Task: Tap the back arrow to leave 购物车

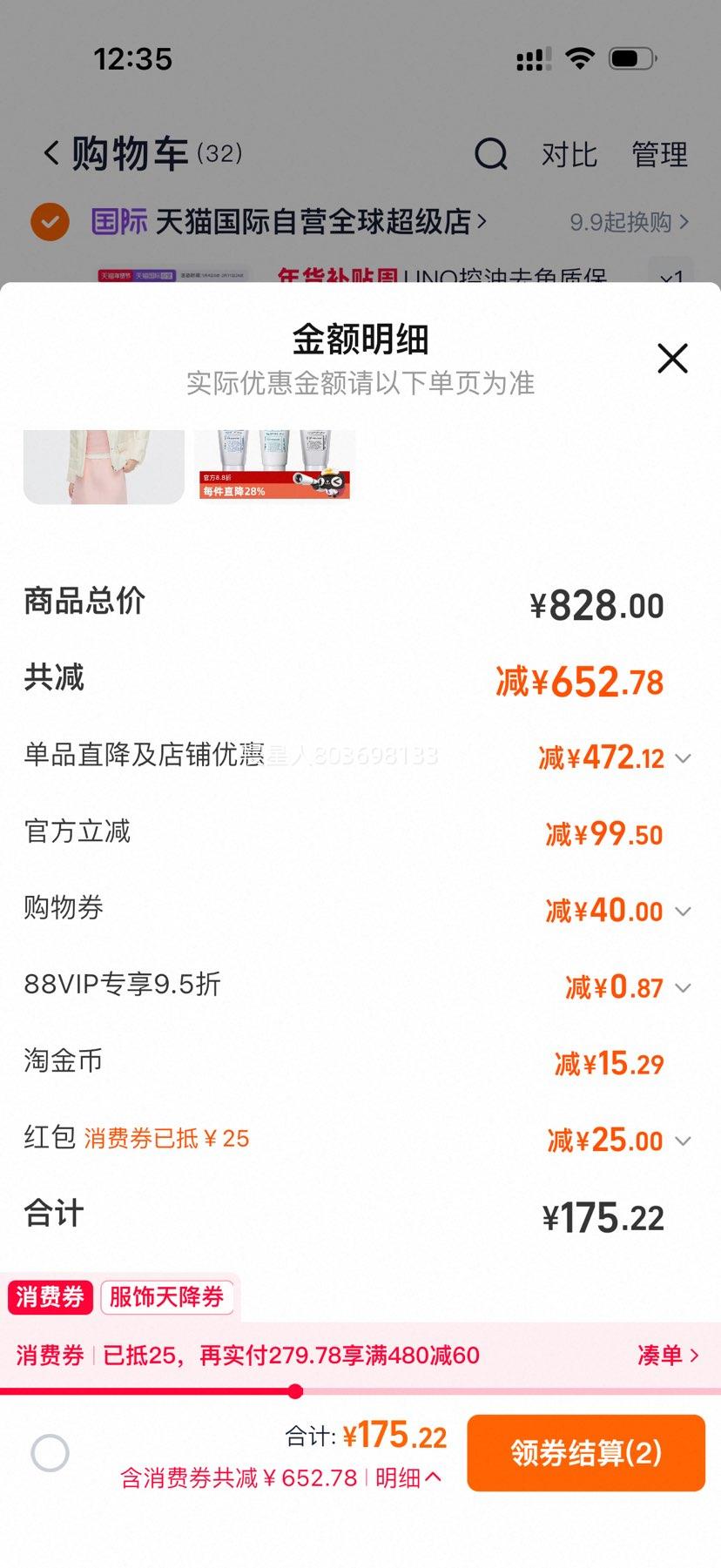Action: (50, 151)
